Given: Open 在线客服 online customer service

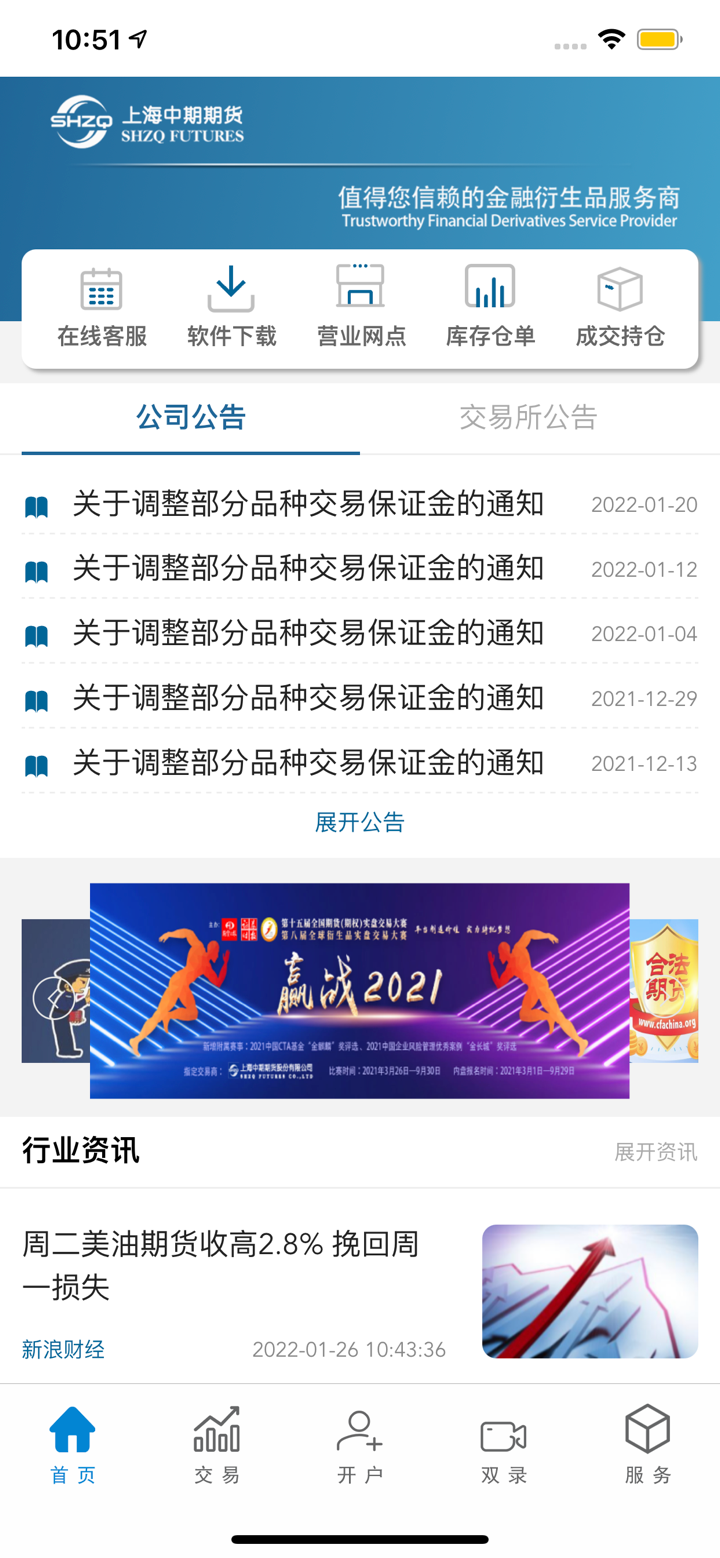Looking at the screenshot, I should click(101, 307).
